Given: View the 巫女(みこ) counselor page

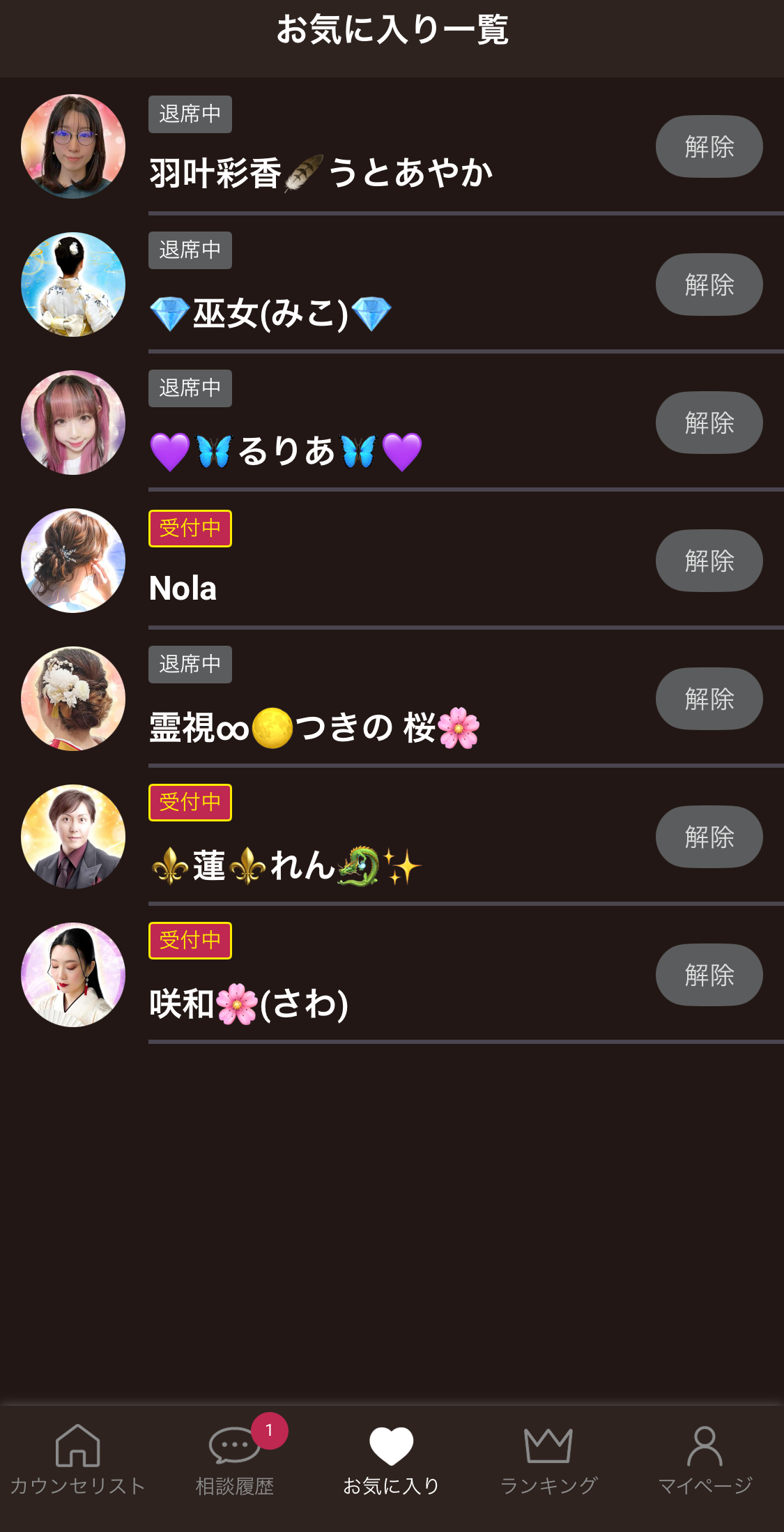Looking at the screenshot, I should click(x=270, y=314).
